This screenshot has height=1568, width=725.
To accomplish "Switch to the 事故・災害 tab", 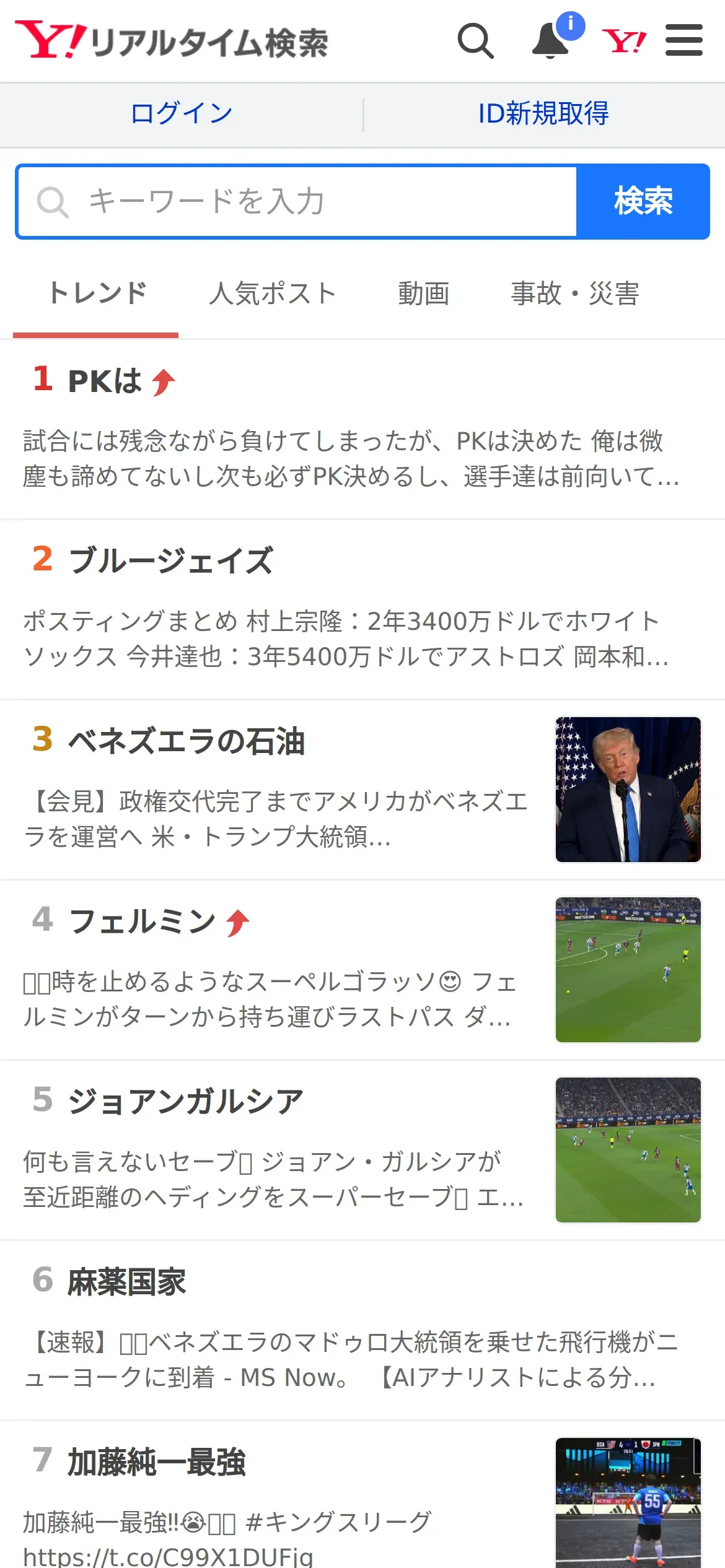I will [575, 294].
